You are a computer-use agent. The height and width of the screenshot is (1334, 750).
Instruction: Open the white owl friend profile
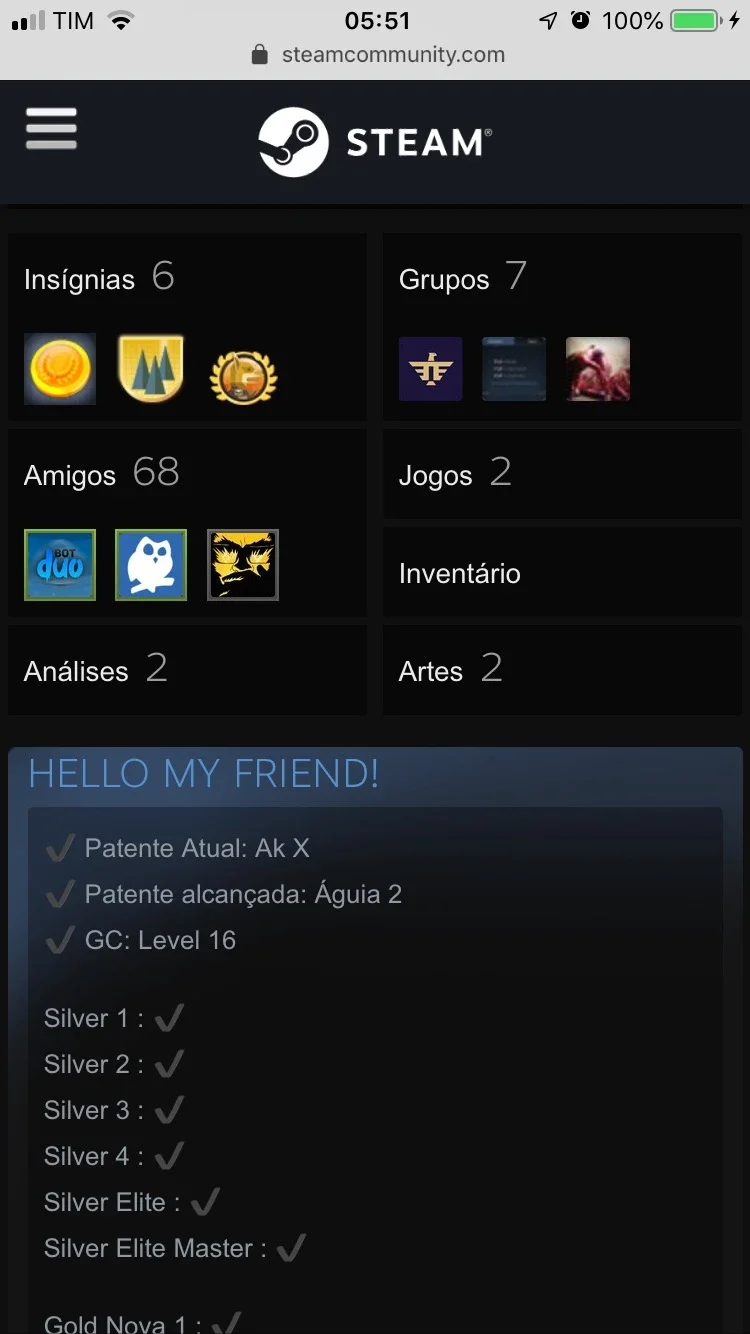click(151, 565)
